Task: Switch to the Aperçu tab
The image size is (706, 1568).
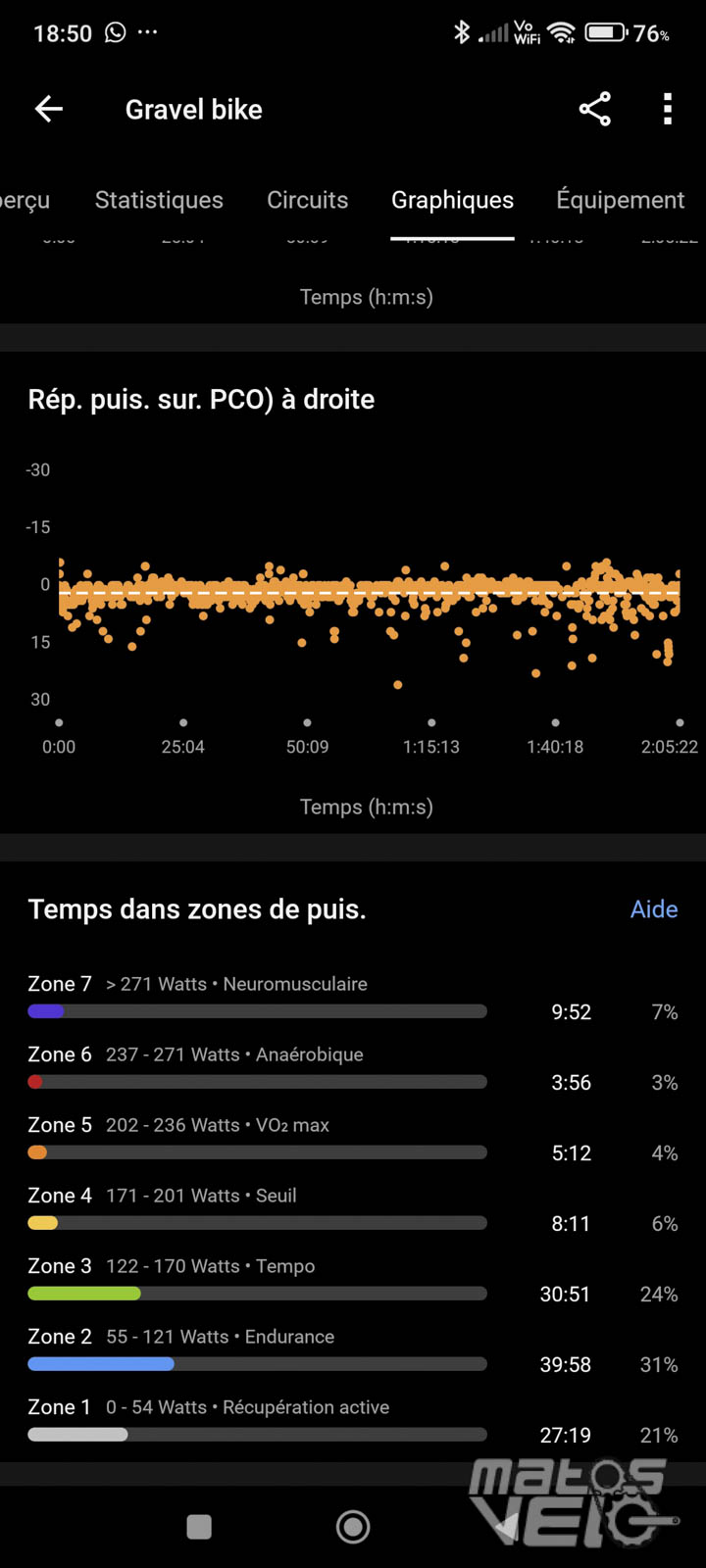Action: click(25, 200)
